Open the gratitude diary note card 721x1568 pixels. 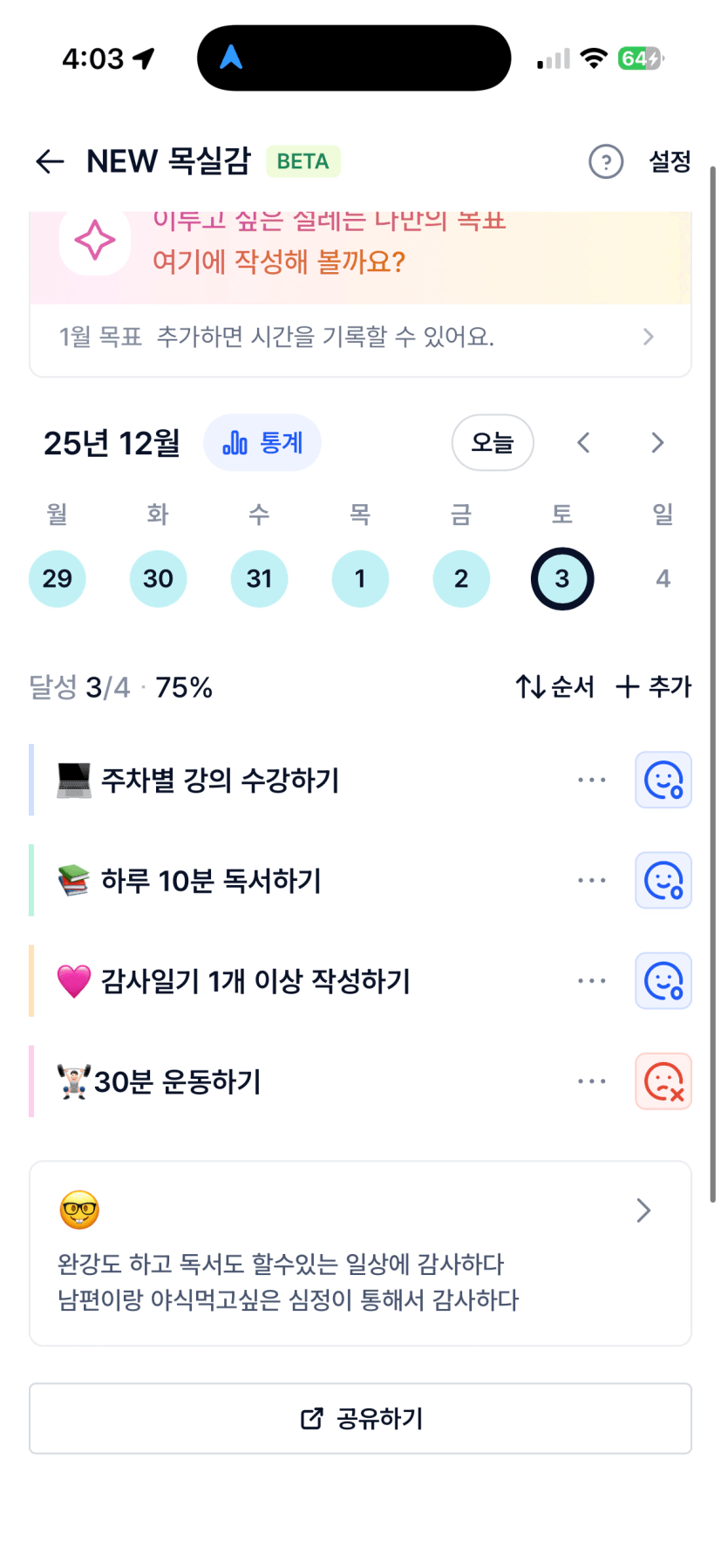point(359,1253)
